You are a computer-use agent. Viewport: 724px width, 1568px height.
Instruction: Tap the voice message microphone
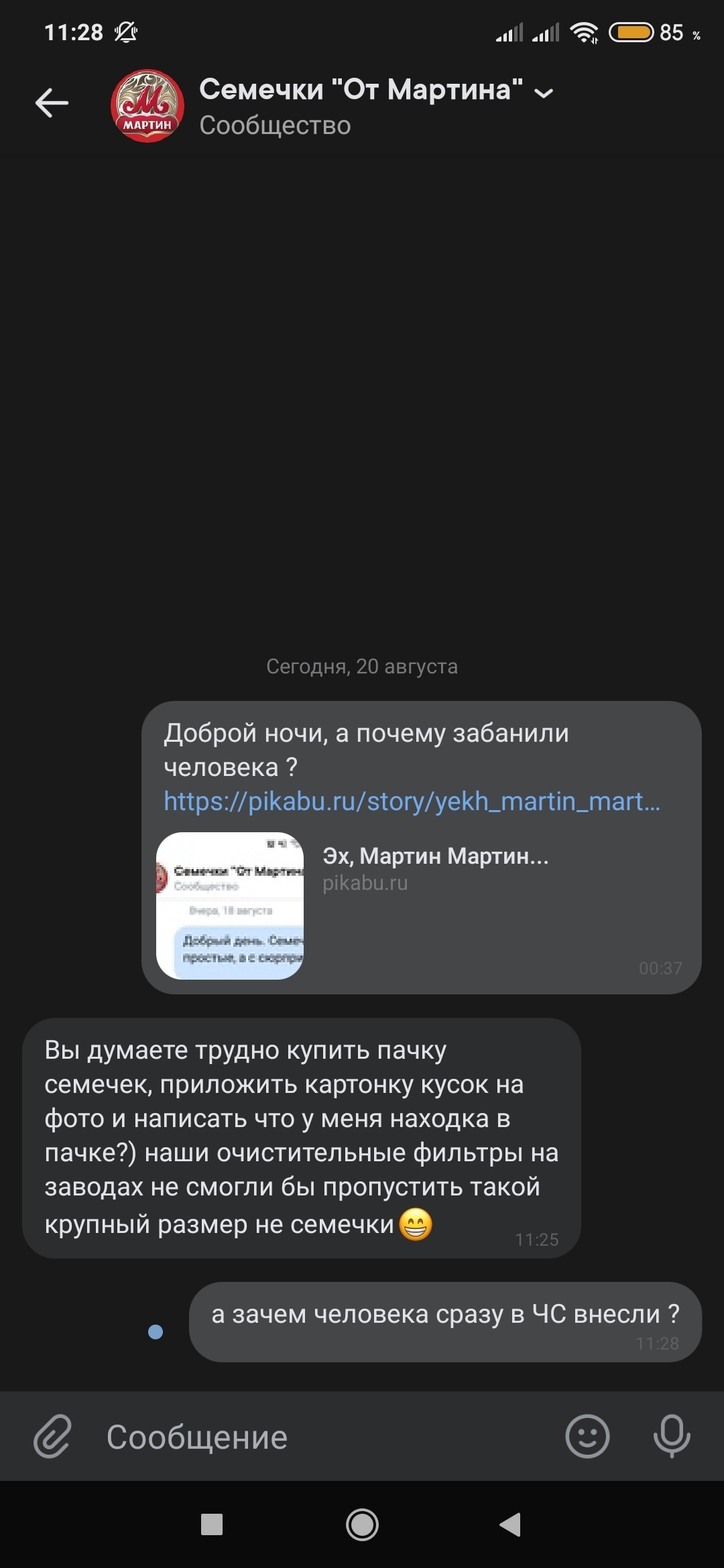click(672, 1436)
